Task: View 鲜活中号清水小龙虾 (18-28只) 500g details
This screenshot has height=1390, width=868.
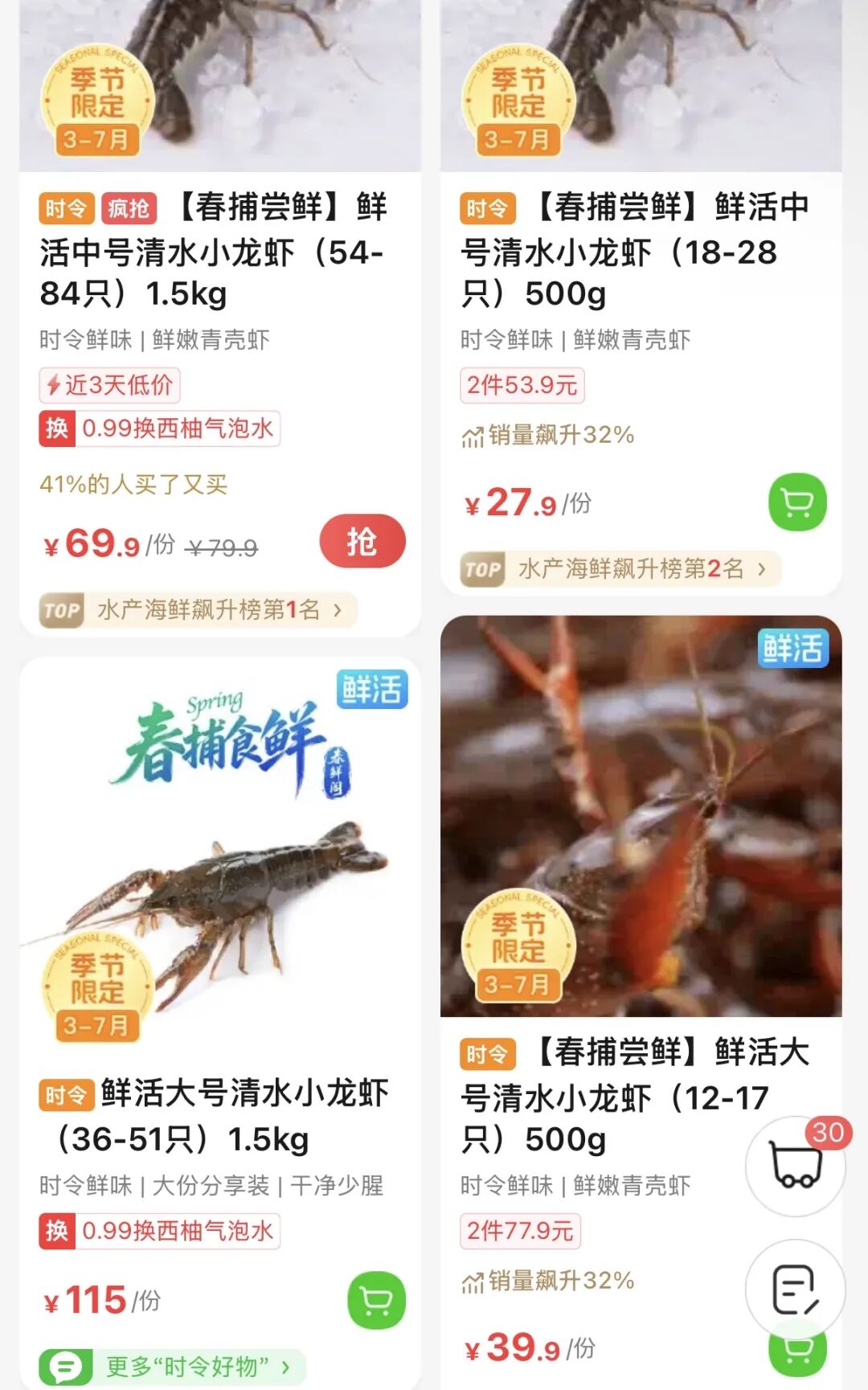Action: coord(635,251)
